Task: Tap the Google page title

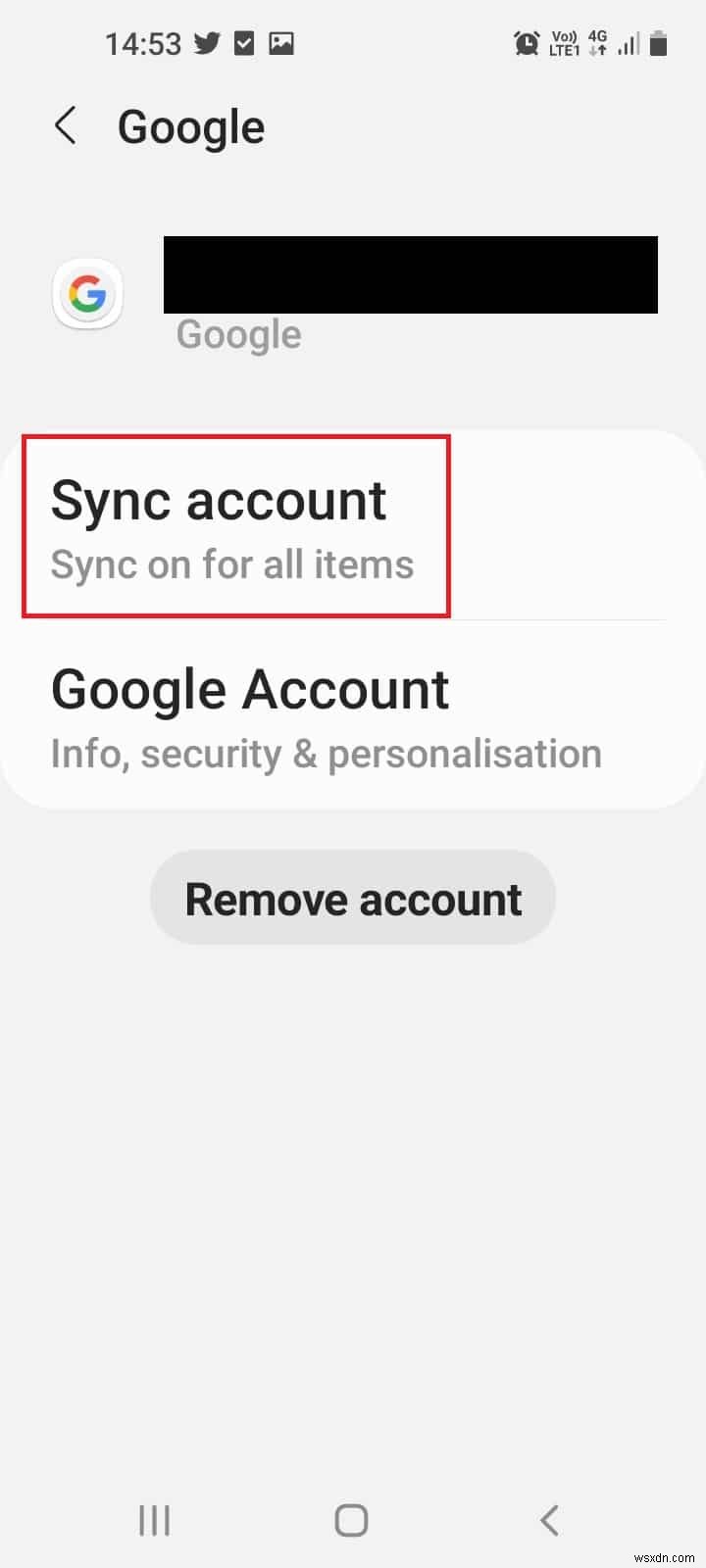Action: point(190,125)
